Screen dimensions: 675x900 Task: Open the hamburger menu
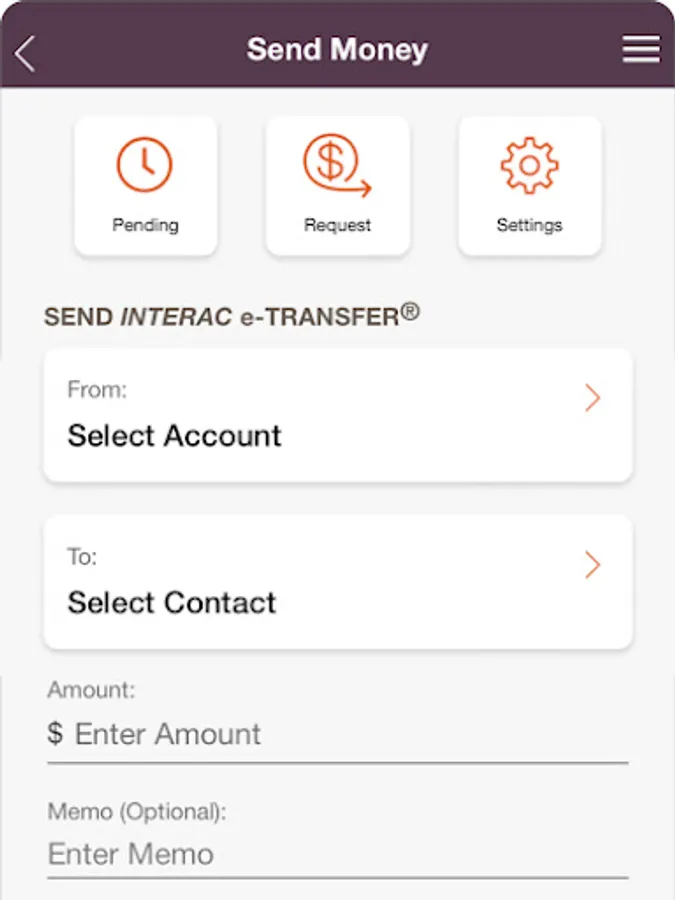(x=641, y=50)
